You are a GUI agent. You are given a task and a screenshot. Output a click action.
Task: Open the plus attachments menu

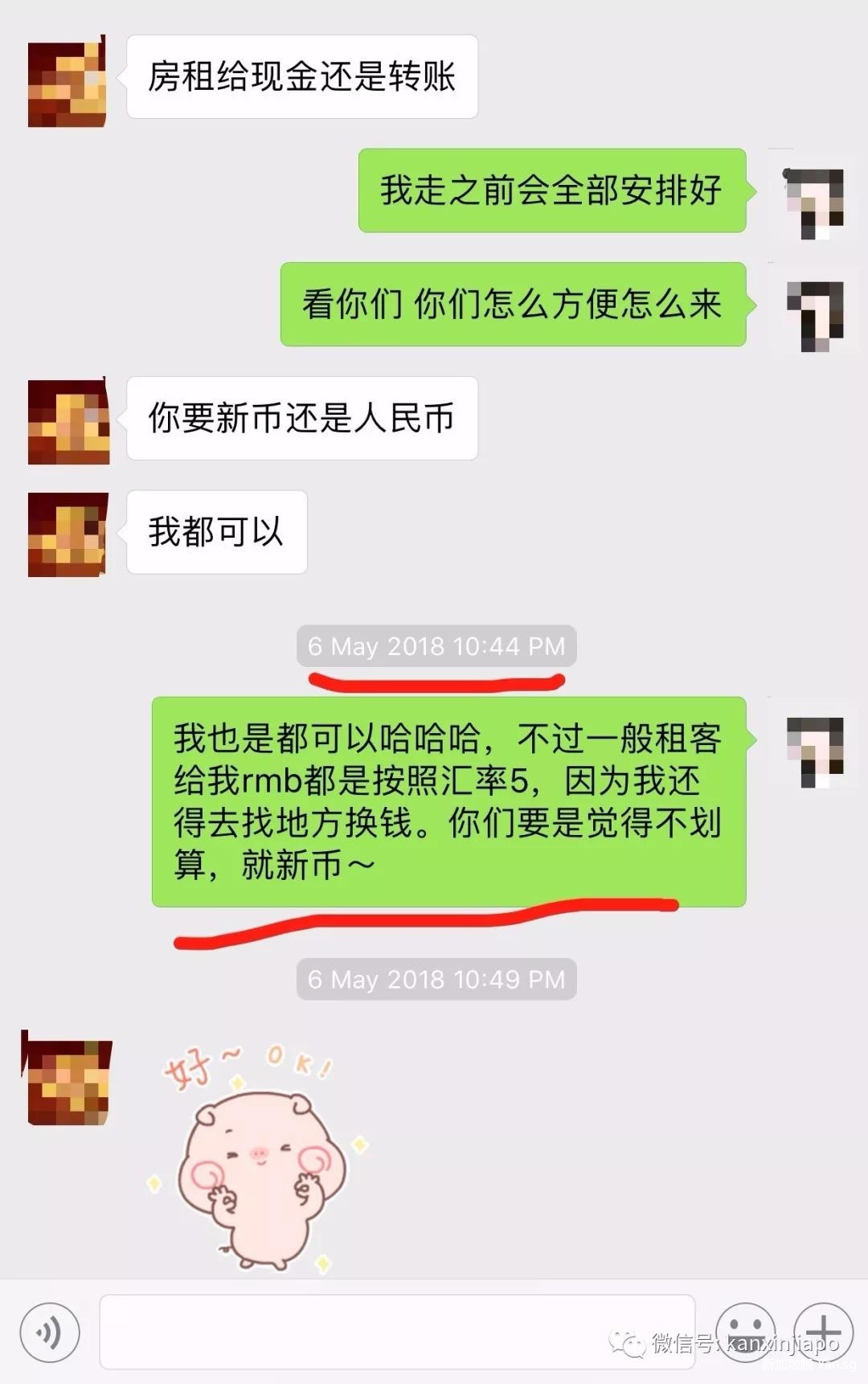click(x=823, y=1332)
